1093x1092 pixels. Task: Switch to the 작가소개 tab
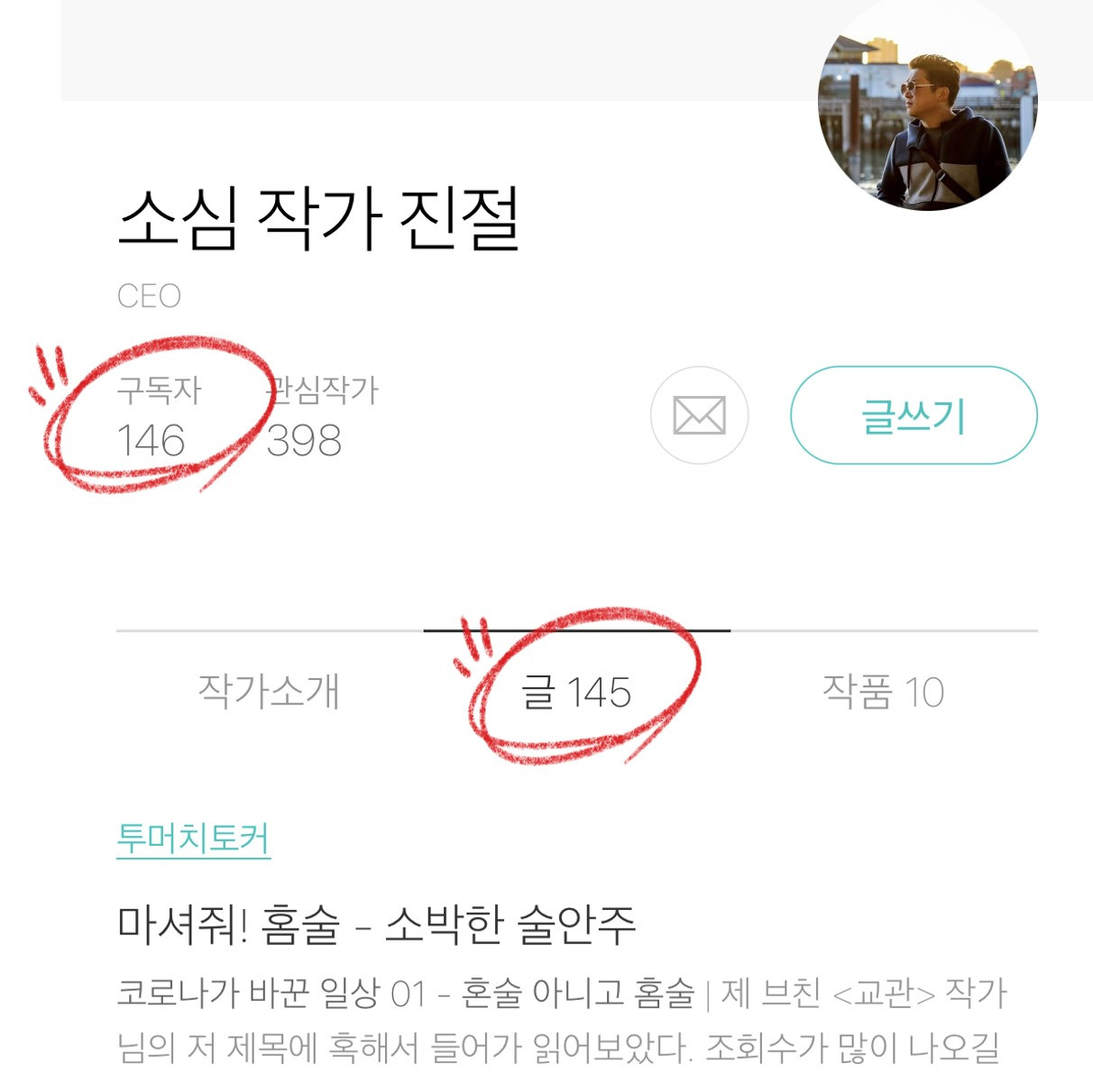pyautogui.click(x=269, y=692)
